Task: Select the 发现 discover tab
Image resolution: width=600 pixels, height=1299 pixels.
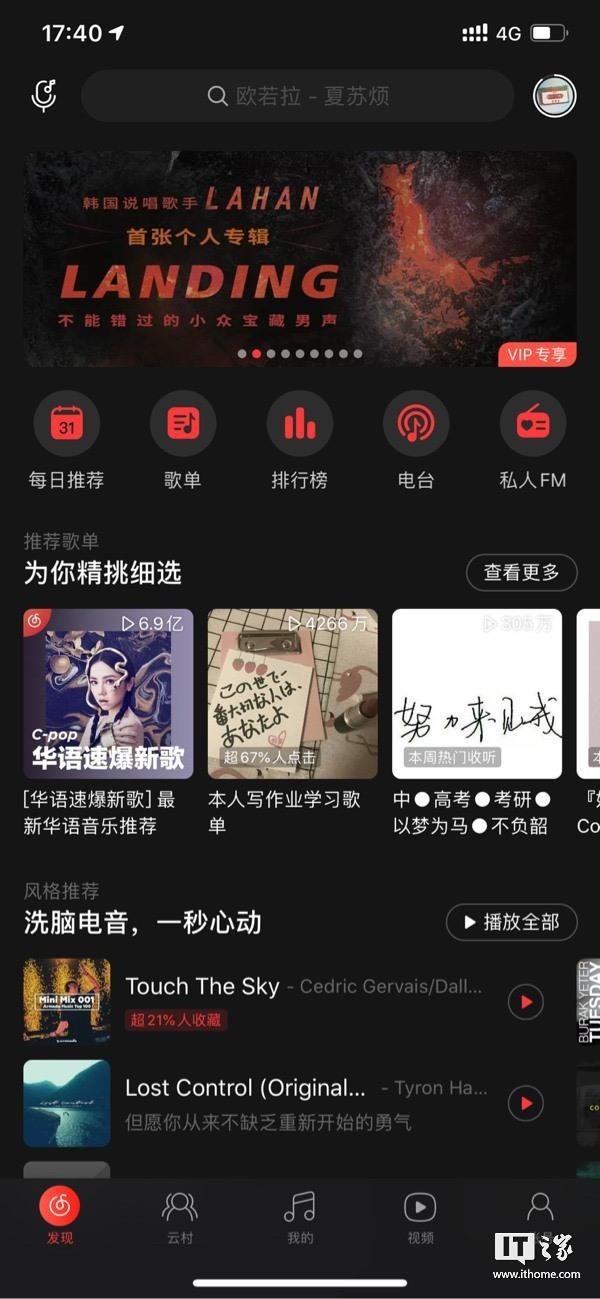Action: (60, 1217)
